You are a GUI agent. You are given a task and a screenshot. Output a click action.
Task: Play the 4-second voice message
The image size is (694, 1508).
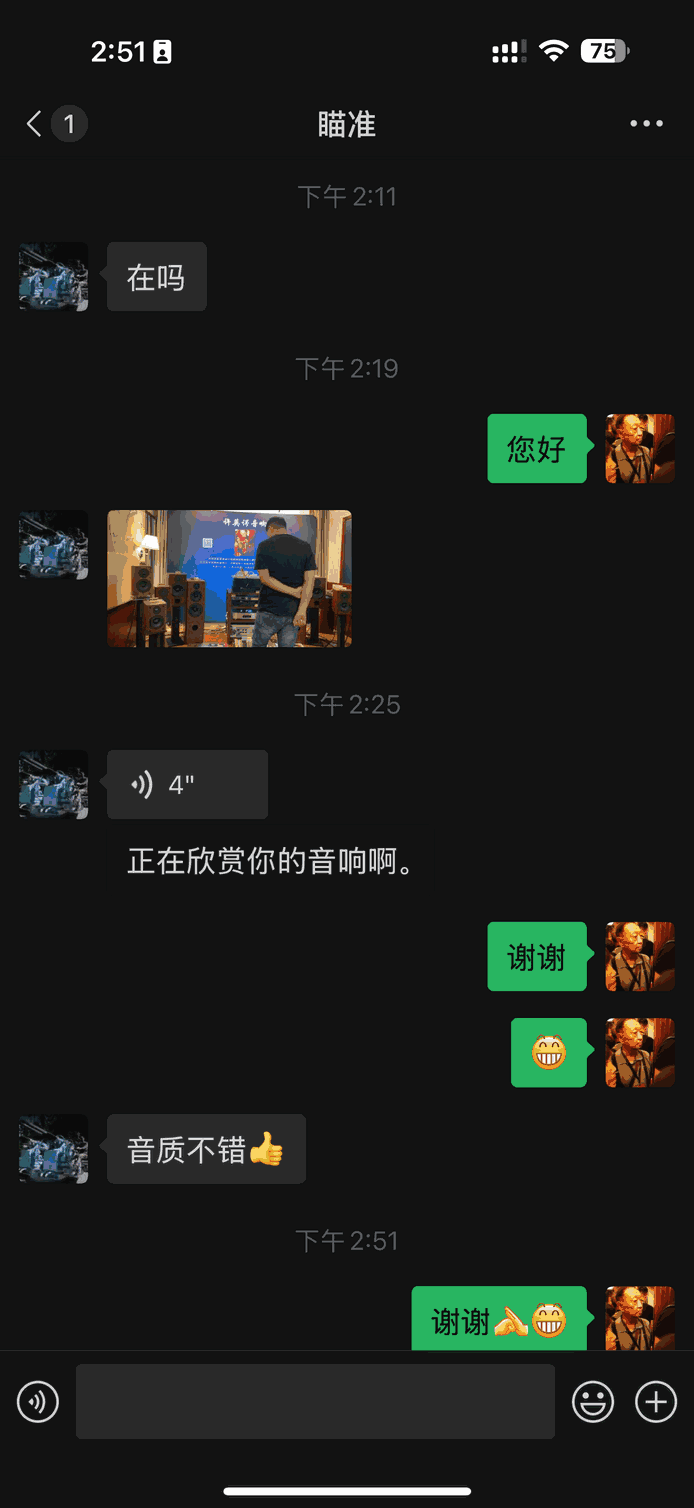(187, 785)
